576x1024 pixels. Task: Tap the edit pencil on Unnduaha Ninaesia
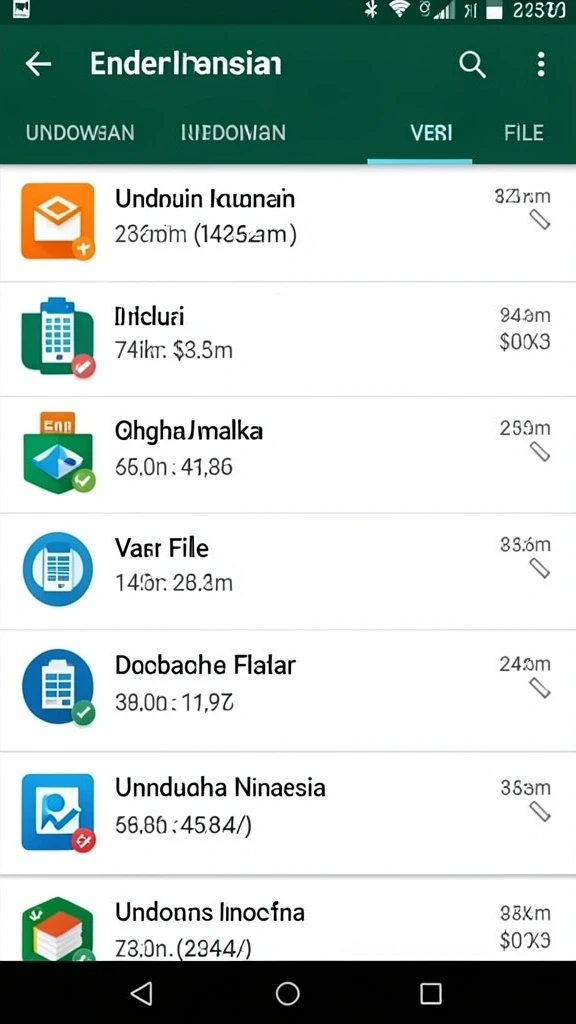click(x=540, y=811)
